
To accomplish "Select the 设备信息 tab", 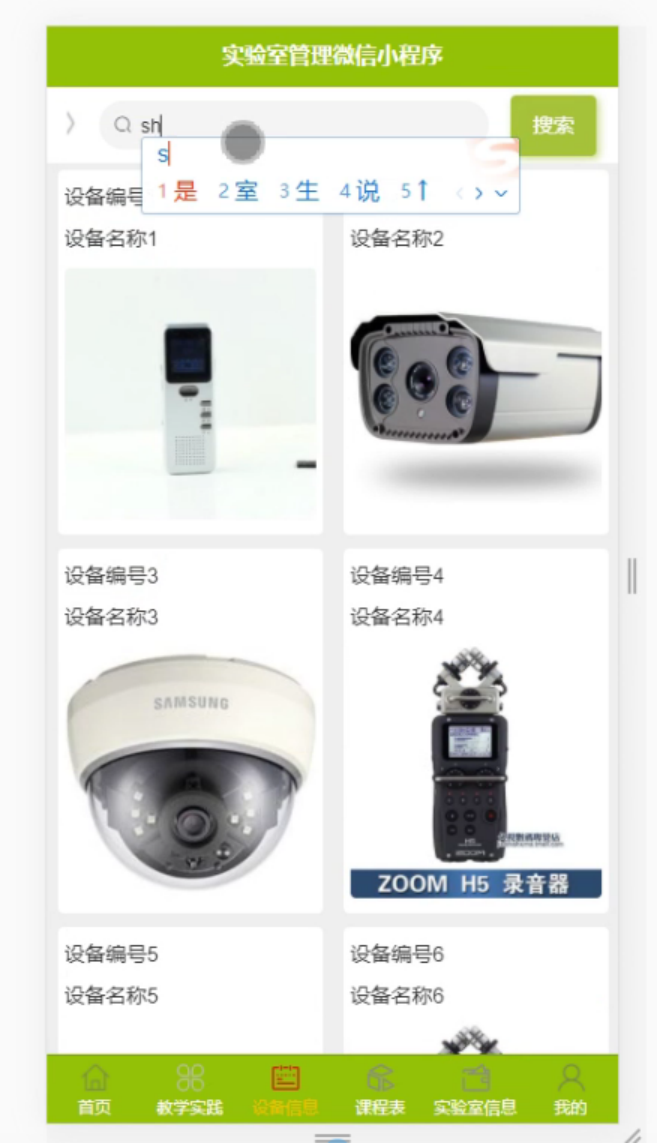I will click(x=285, y=1090).
